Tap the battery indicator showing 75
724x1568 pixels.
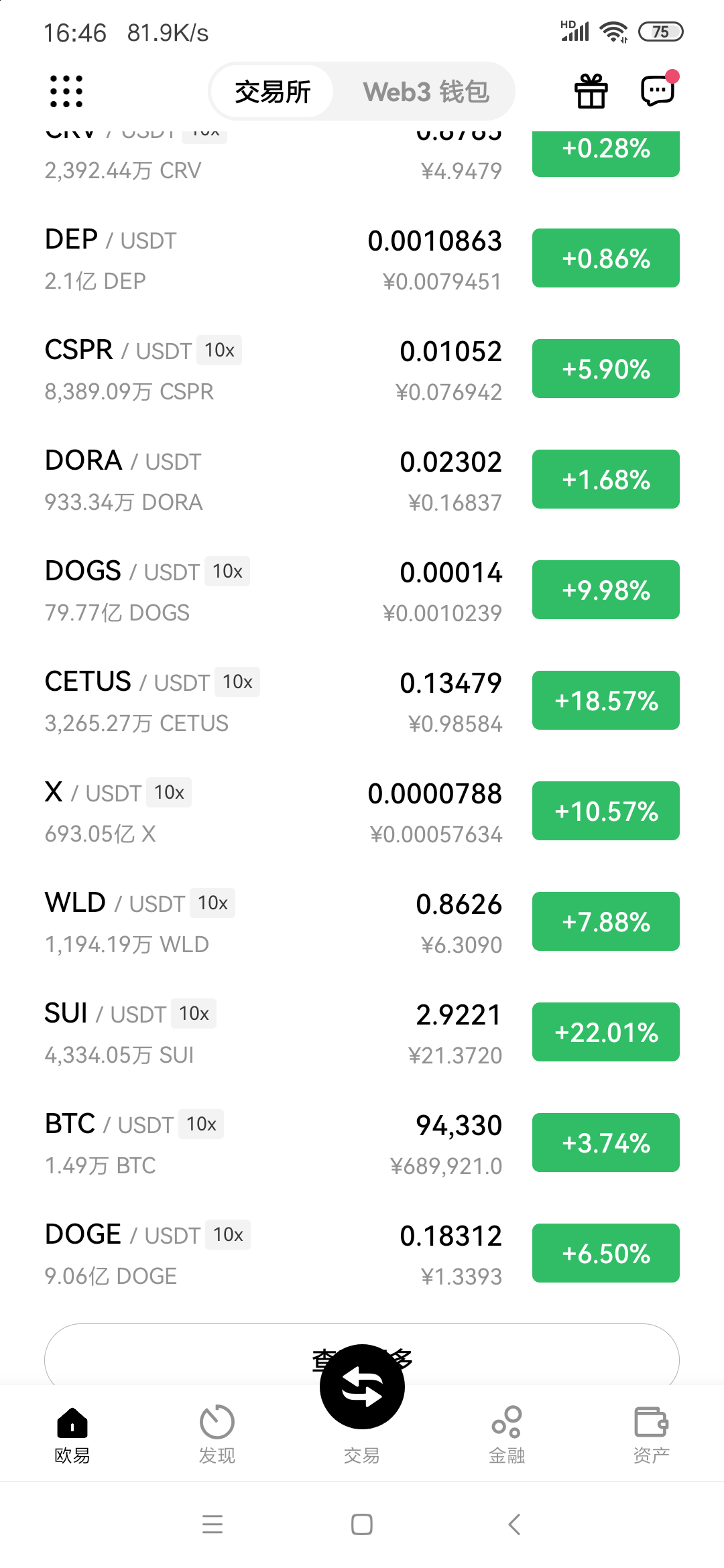(x=660, y=31)
